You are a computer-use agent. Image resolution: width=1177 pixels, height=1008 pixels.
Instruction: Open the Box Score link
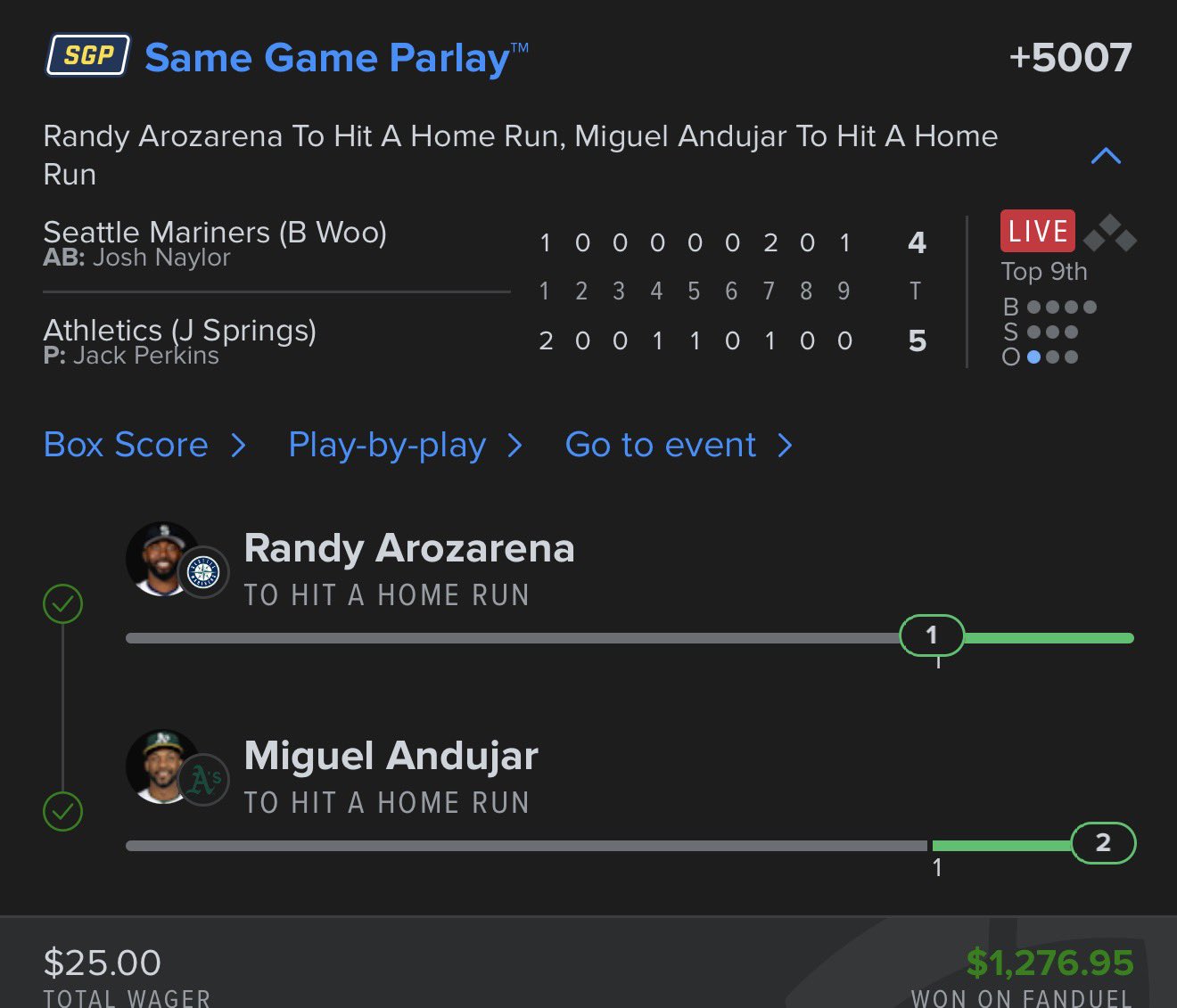click(144, 445)
